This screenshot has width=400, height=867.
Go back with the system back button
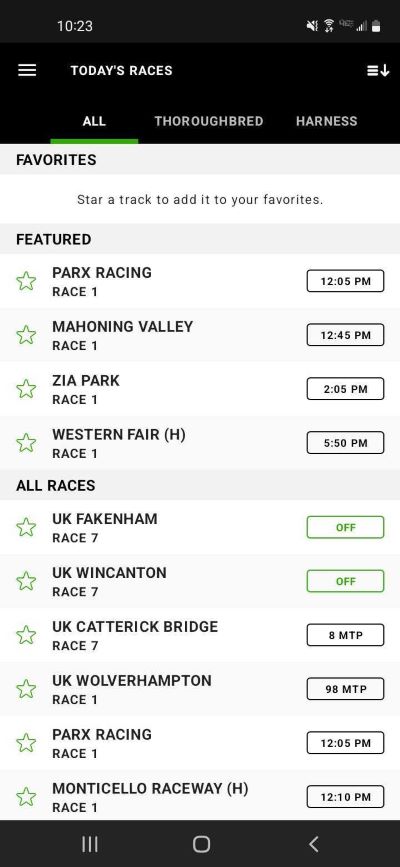pyautogui.click(x=313, y=844)
